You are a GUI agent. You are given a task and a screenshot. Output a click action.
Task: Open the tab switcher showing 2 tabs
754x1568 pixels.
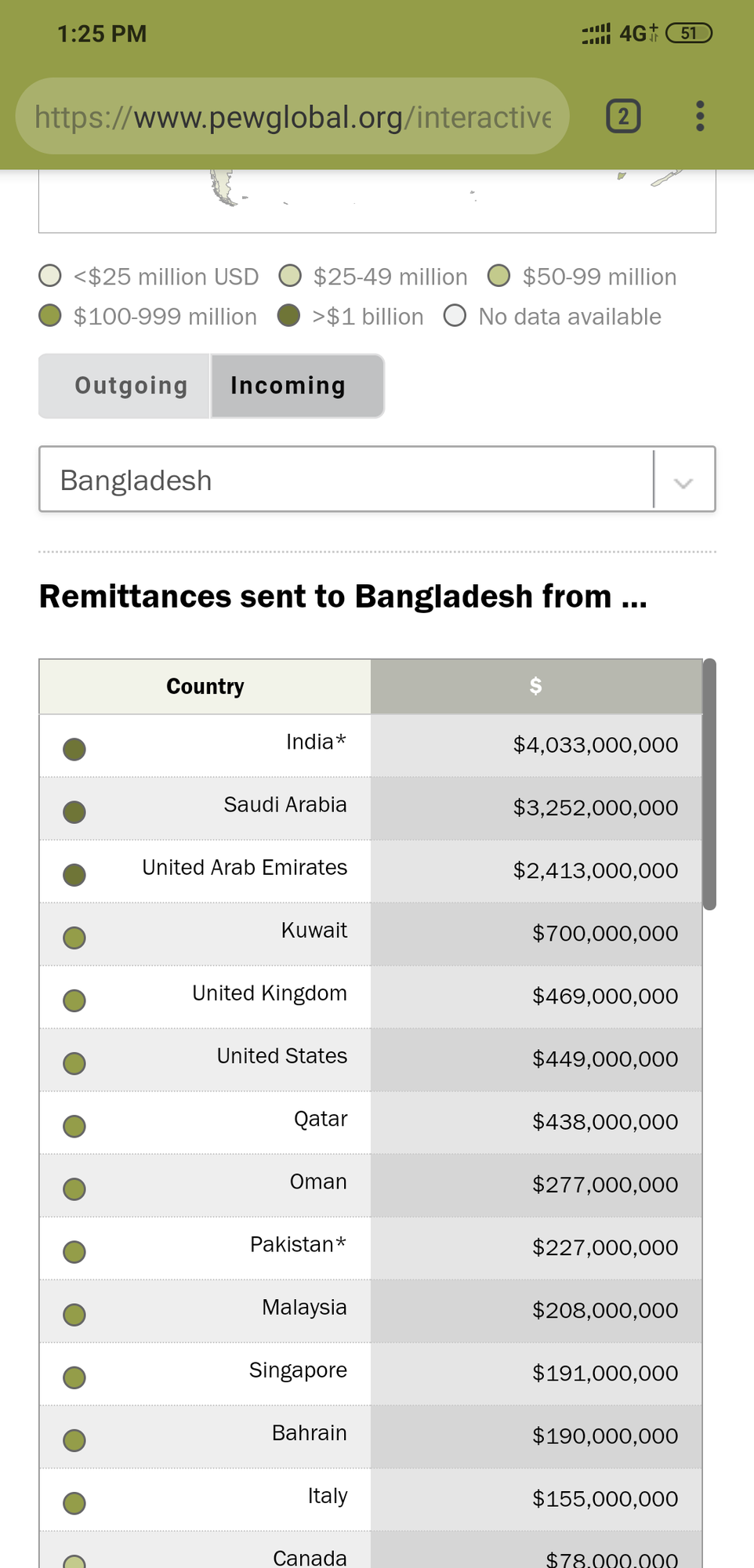click(x=623, y=117)
